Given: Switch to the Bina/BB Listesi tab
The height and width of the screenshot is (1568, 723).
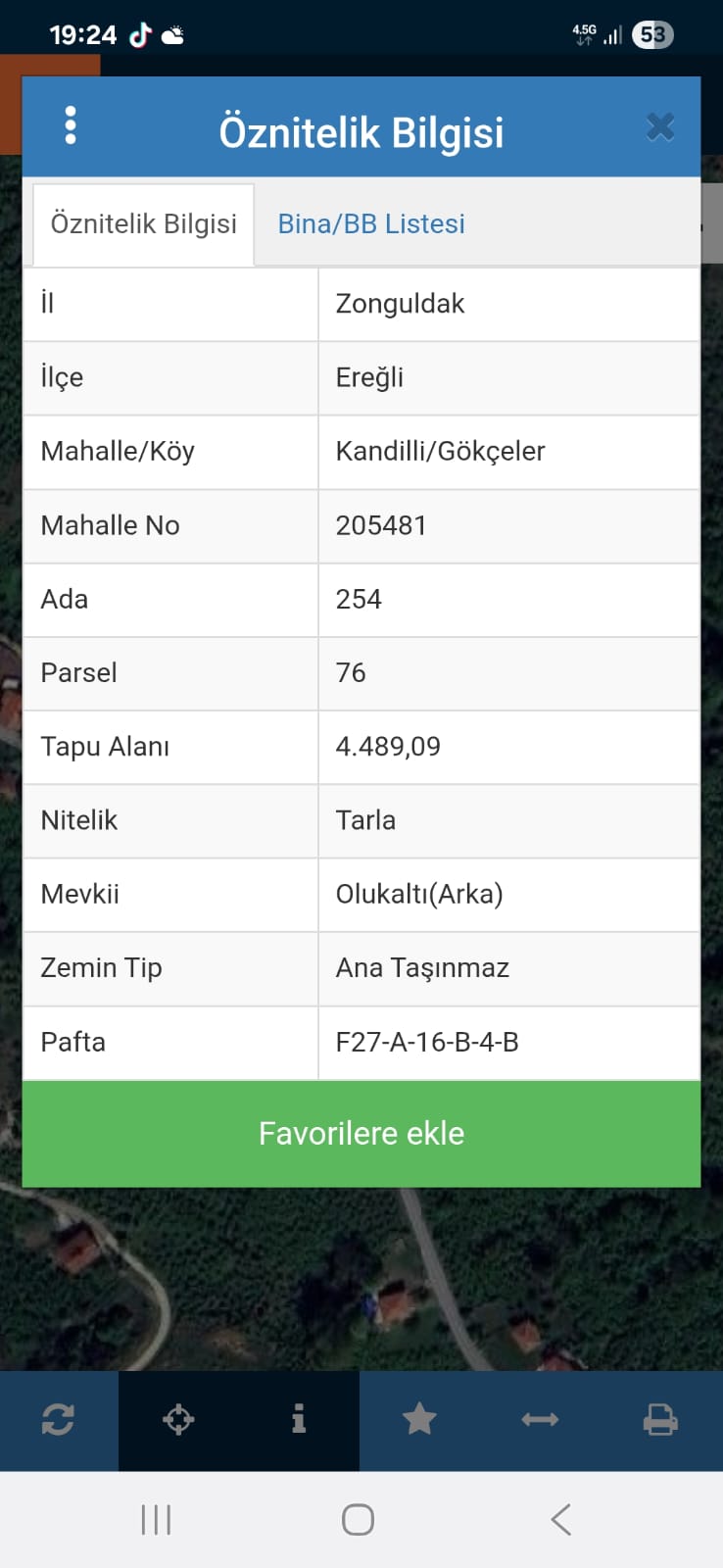Looking at the screenshot, I should click(x=370, y=223).
